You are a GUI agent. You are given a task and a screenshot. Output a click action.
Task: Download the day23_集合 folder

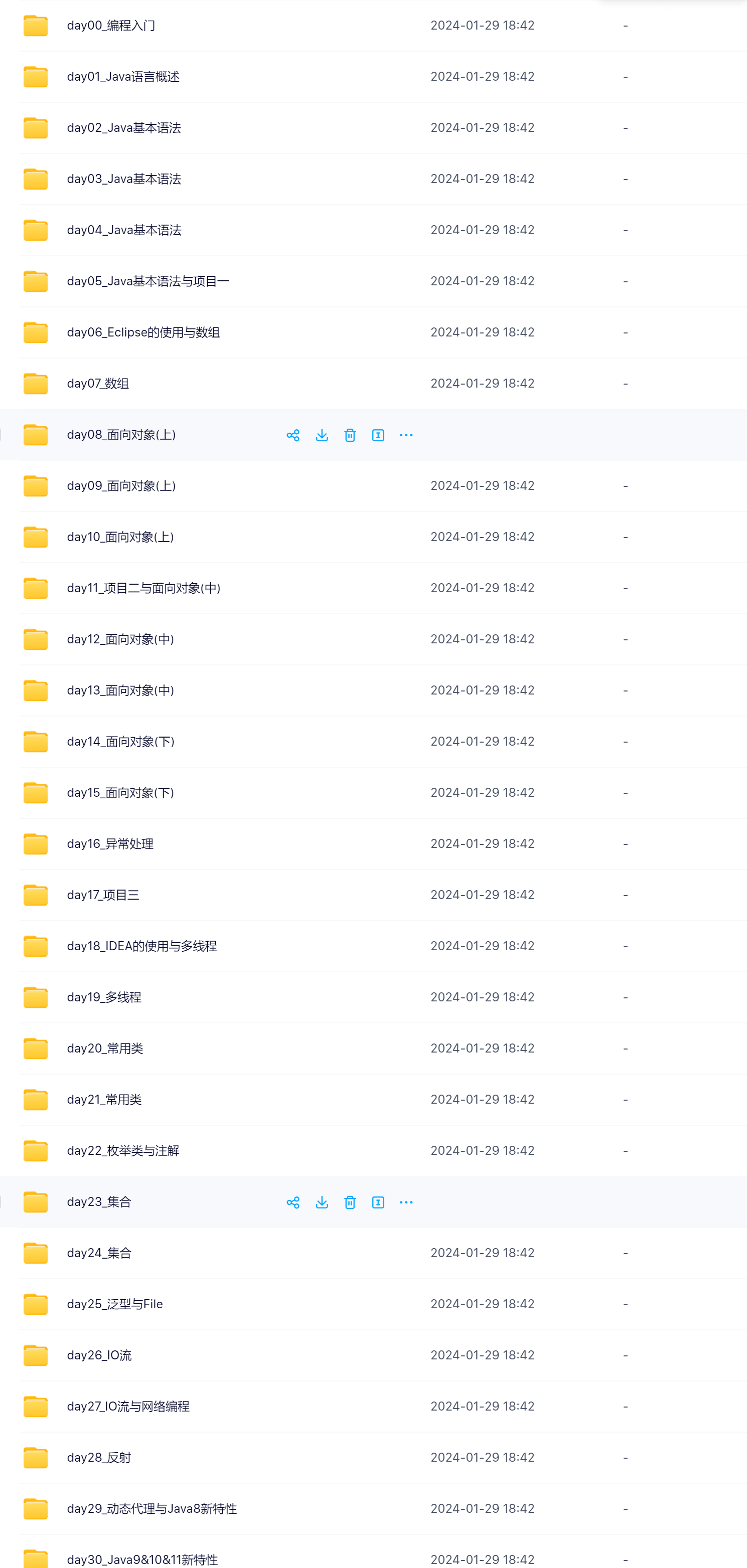pyautogui.click(x=322, y=1202)
